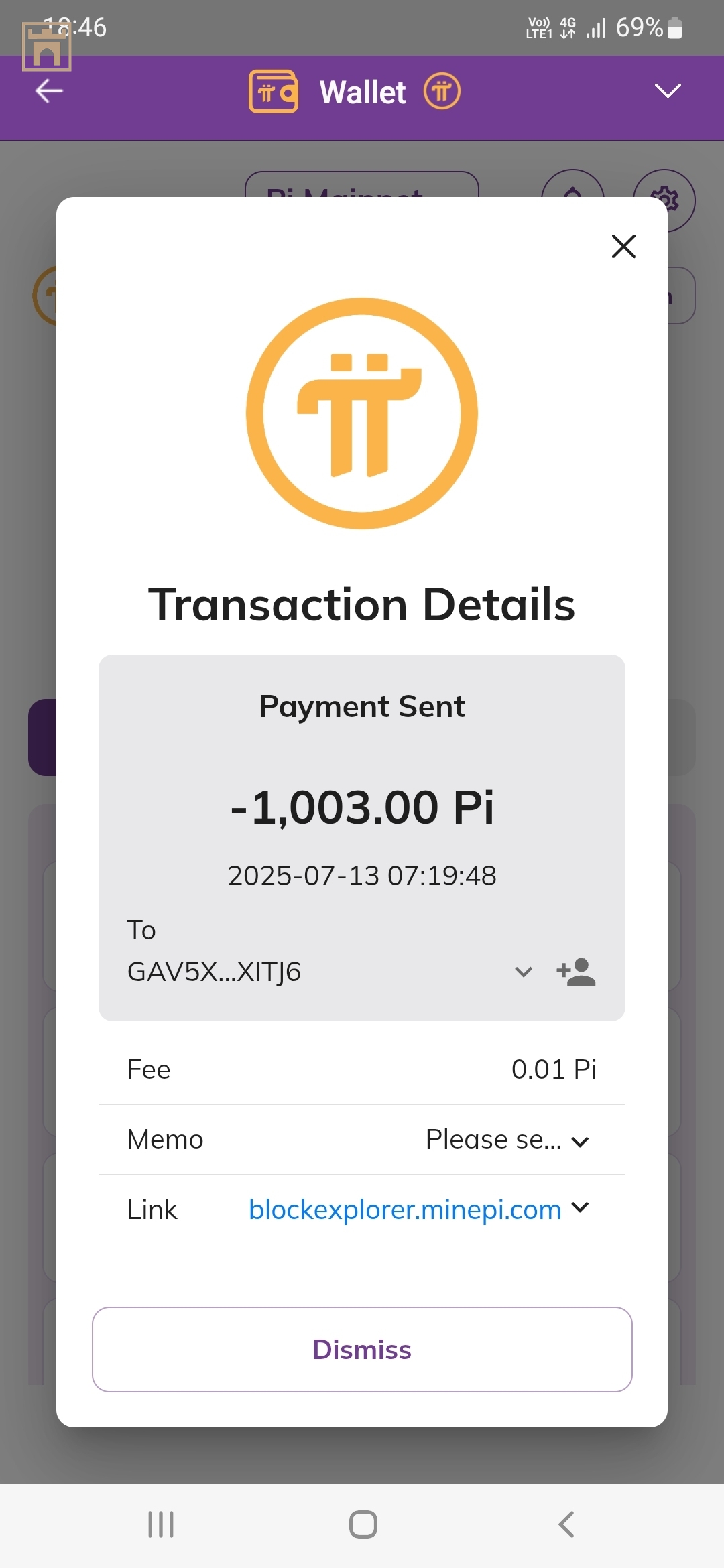
Task: Expand the recipient address GAV5X...XITJ6
Action: [524, 971]
